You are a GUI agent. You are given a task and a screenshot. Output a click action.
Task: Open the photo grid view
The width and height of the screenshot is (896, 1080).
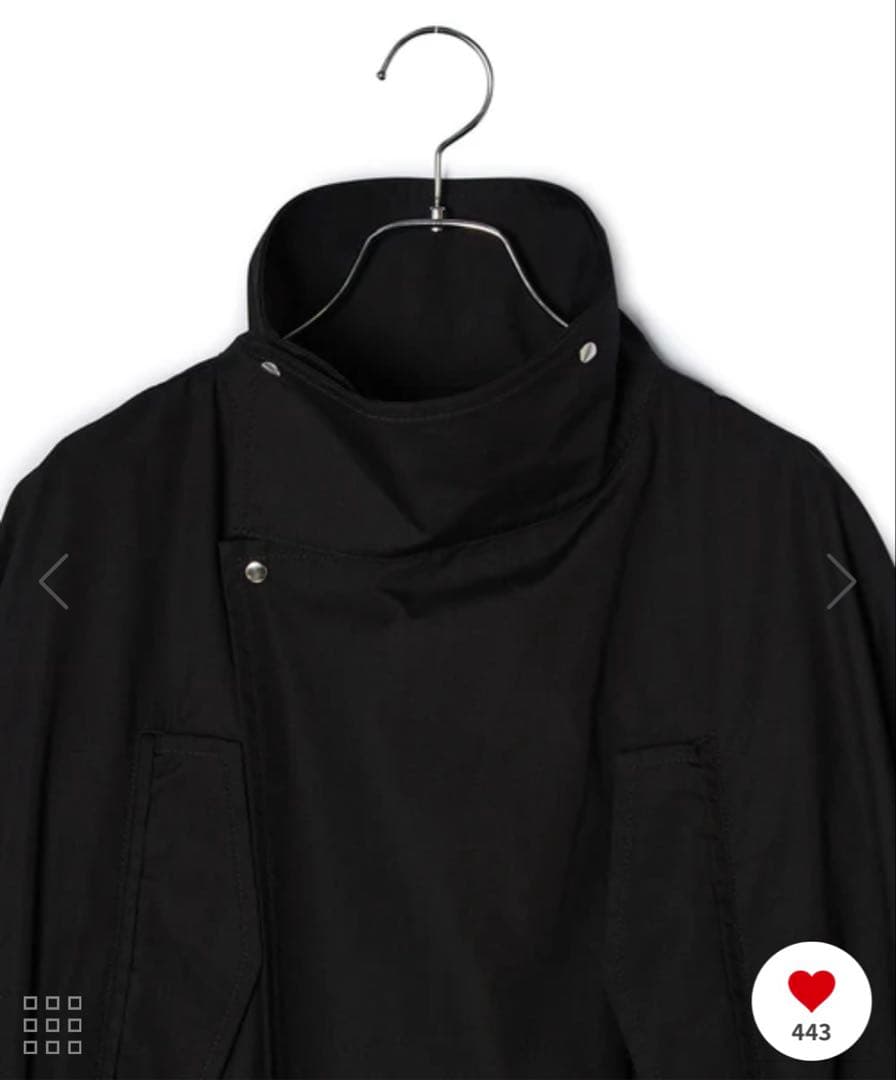(x=53, y=1024)
